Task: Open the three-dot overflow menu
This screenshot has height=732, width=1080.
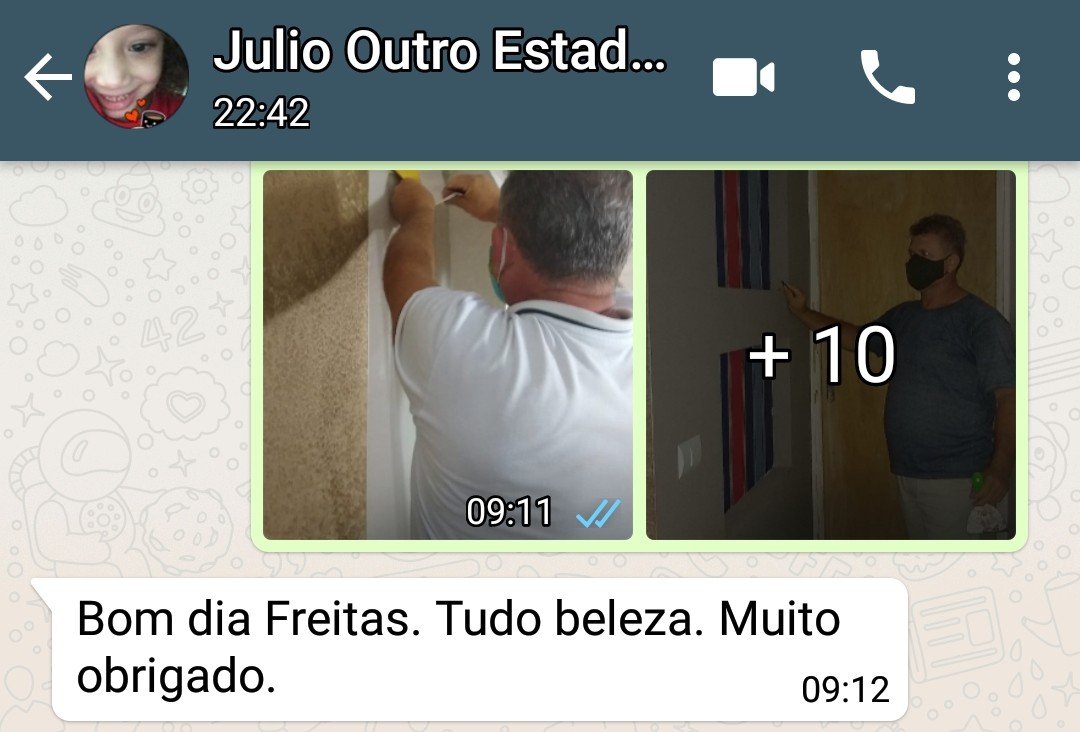Action: click(1013, 78)
